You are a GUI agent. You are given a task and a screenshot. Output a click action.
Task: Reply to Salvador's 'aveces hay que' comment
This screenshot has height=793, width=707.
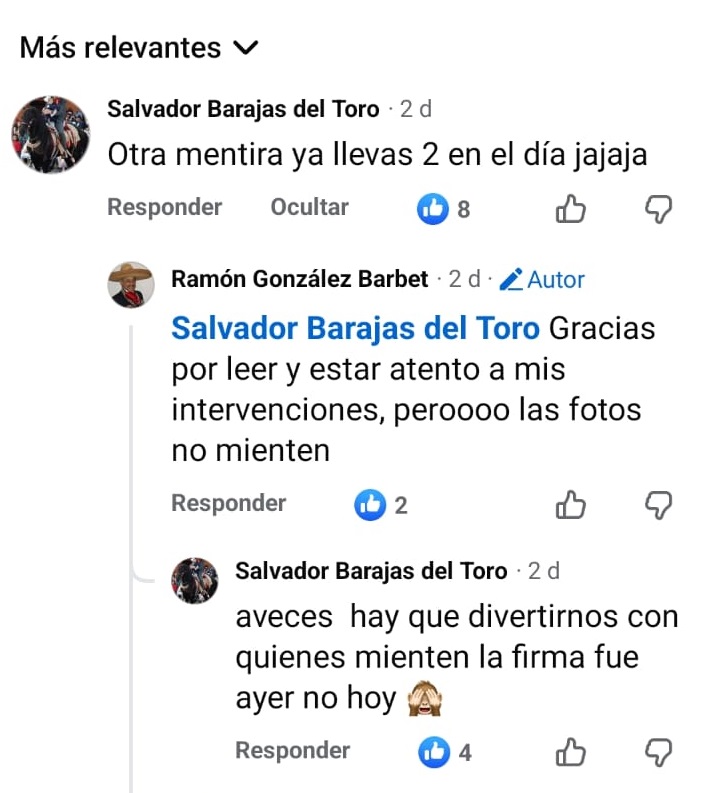click(292, 750)
